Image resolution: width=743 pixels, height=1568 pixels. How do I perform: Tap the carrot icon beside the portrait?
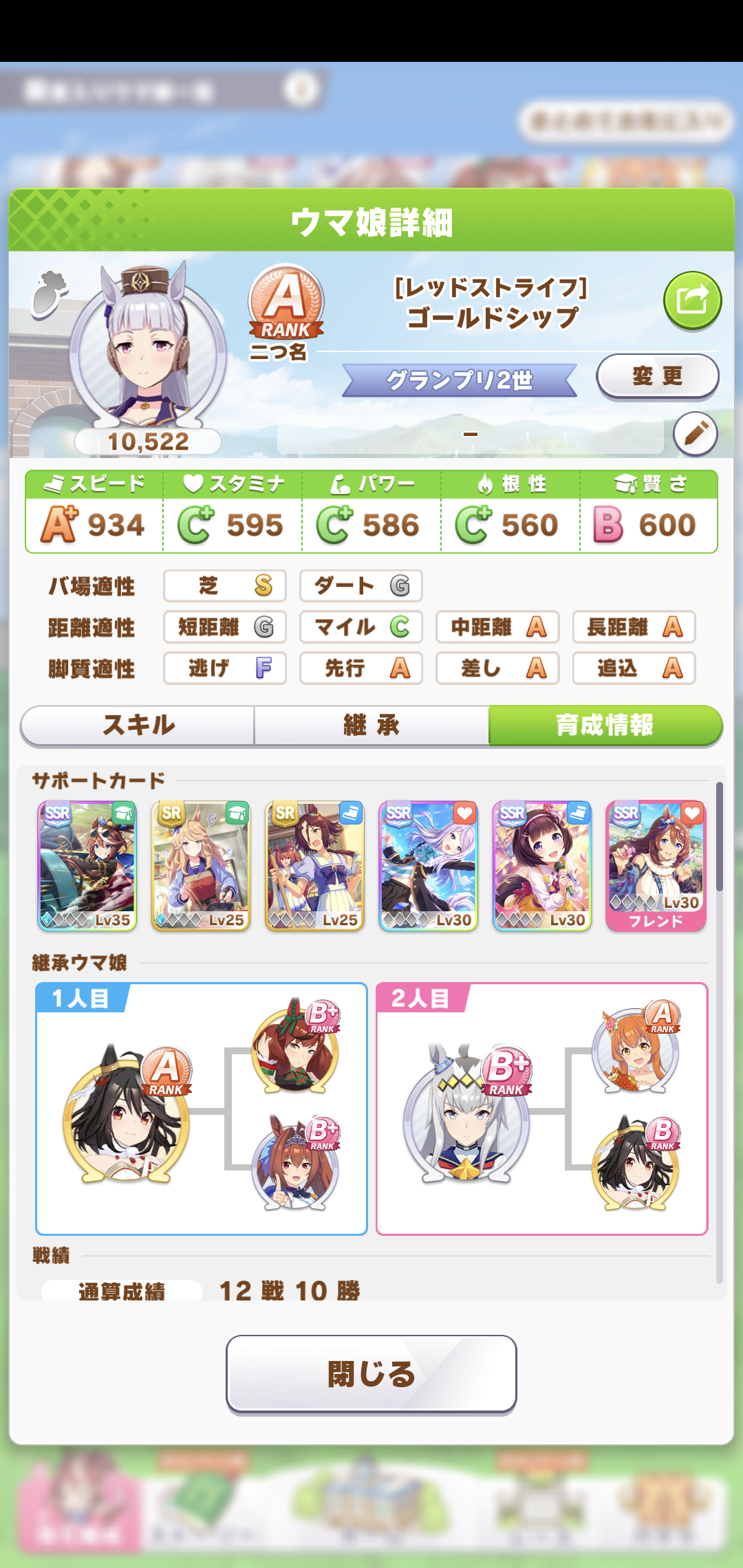click(x=50, y=294)
